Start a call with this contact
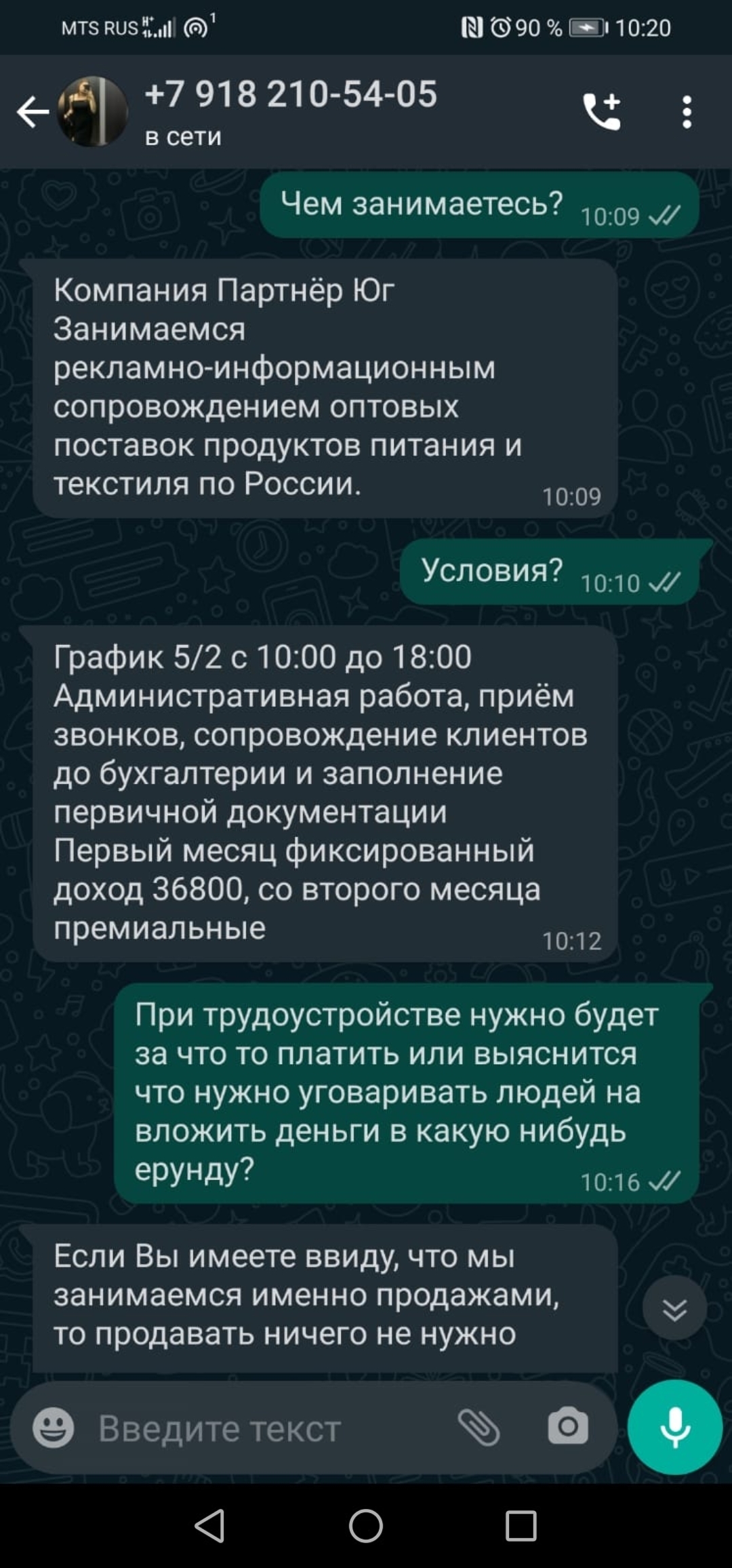The image size is (732, 1568). coord(602,112)
